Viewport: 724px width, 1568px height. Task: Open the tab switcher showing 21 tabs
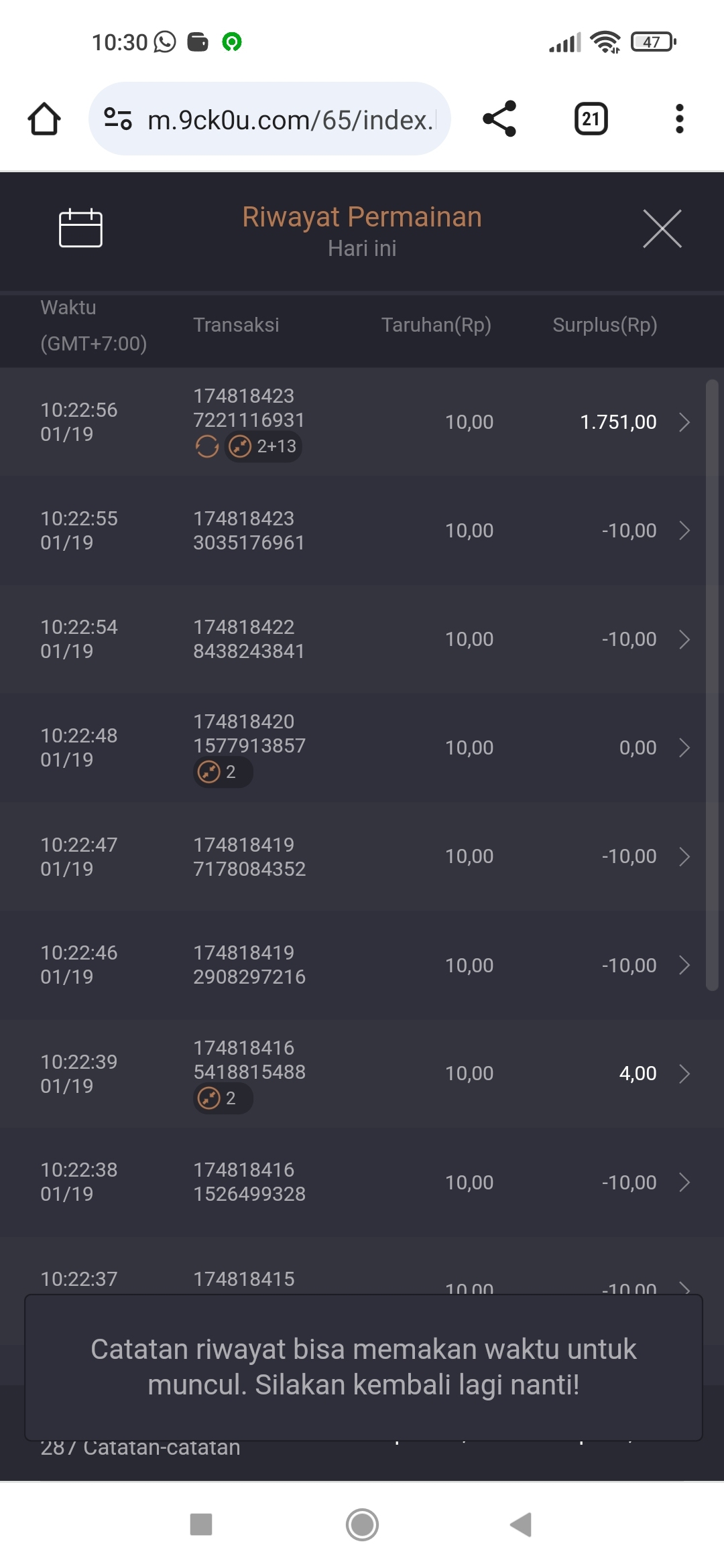[591, 119]
